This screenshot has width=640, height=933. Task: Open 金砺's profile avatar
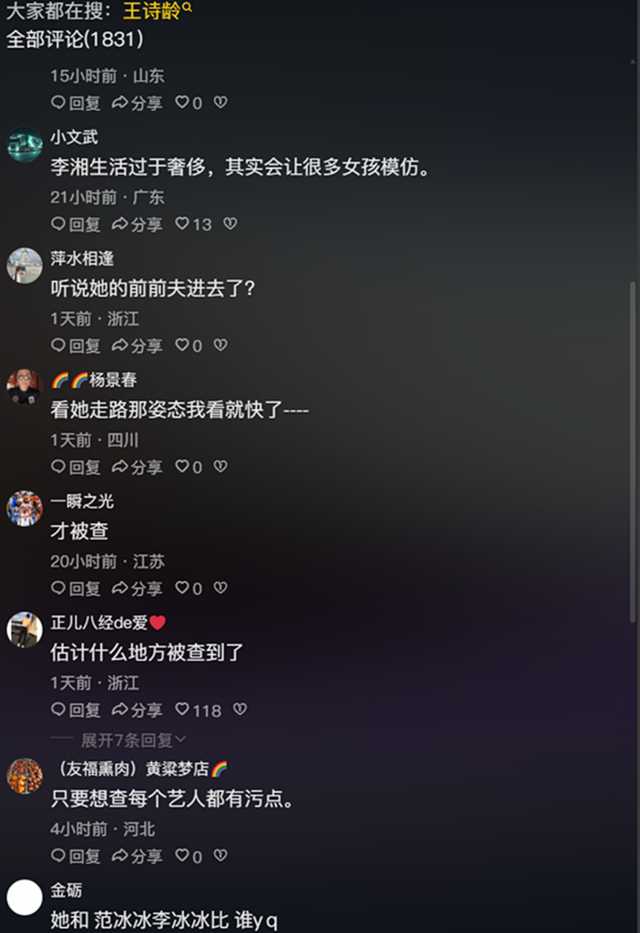coord(25,897)
